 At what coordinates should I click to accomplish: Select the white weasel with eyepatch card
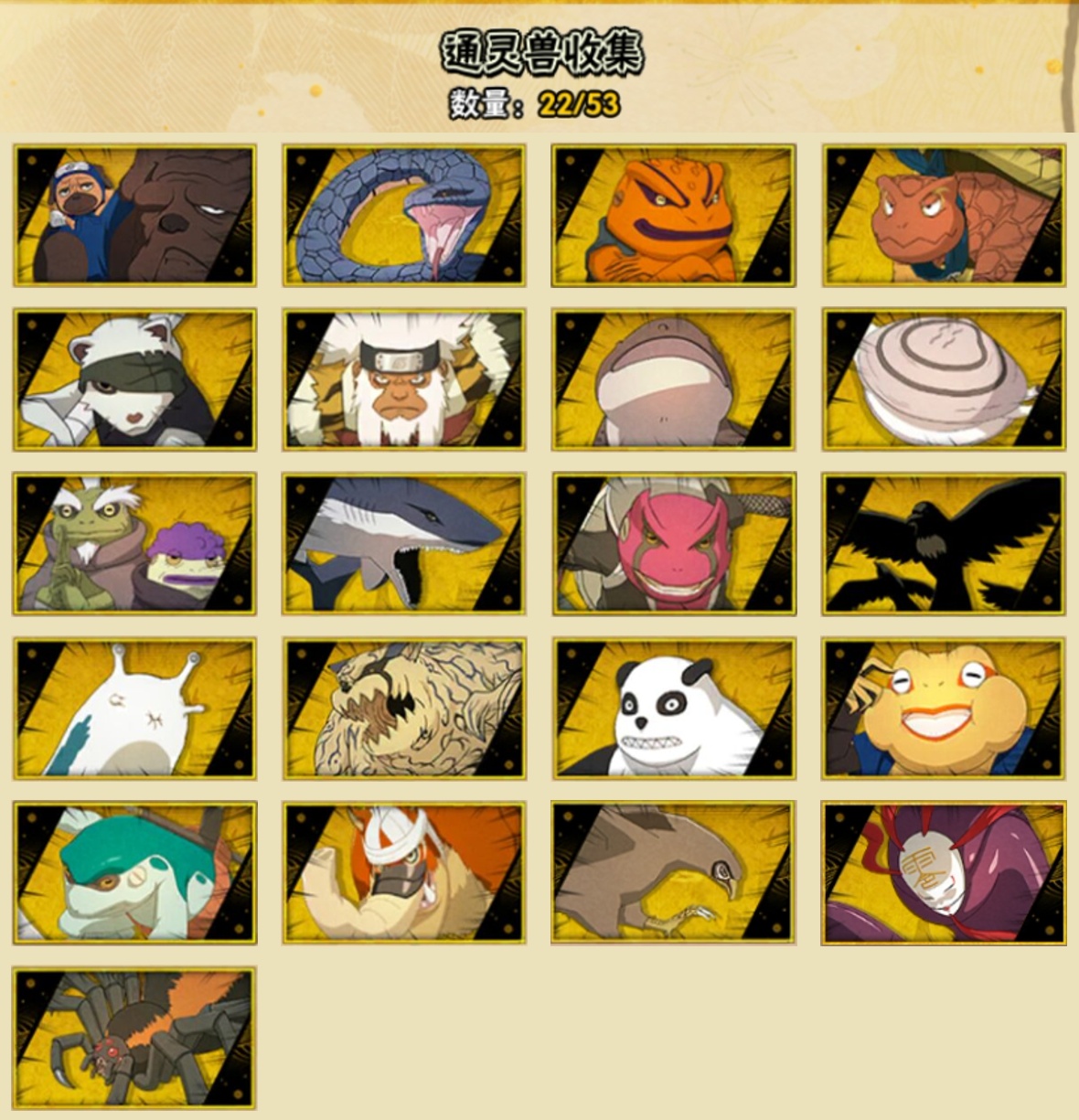coord(134,379)
